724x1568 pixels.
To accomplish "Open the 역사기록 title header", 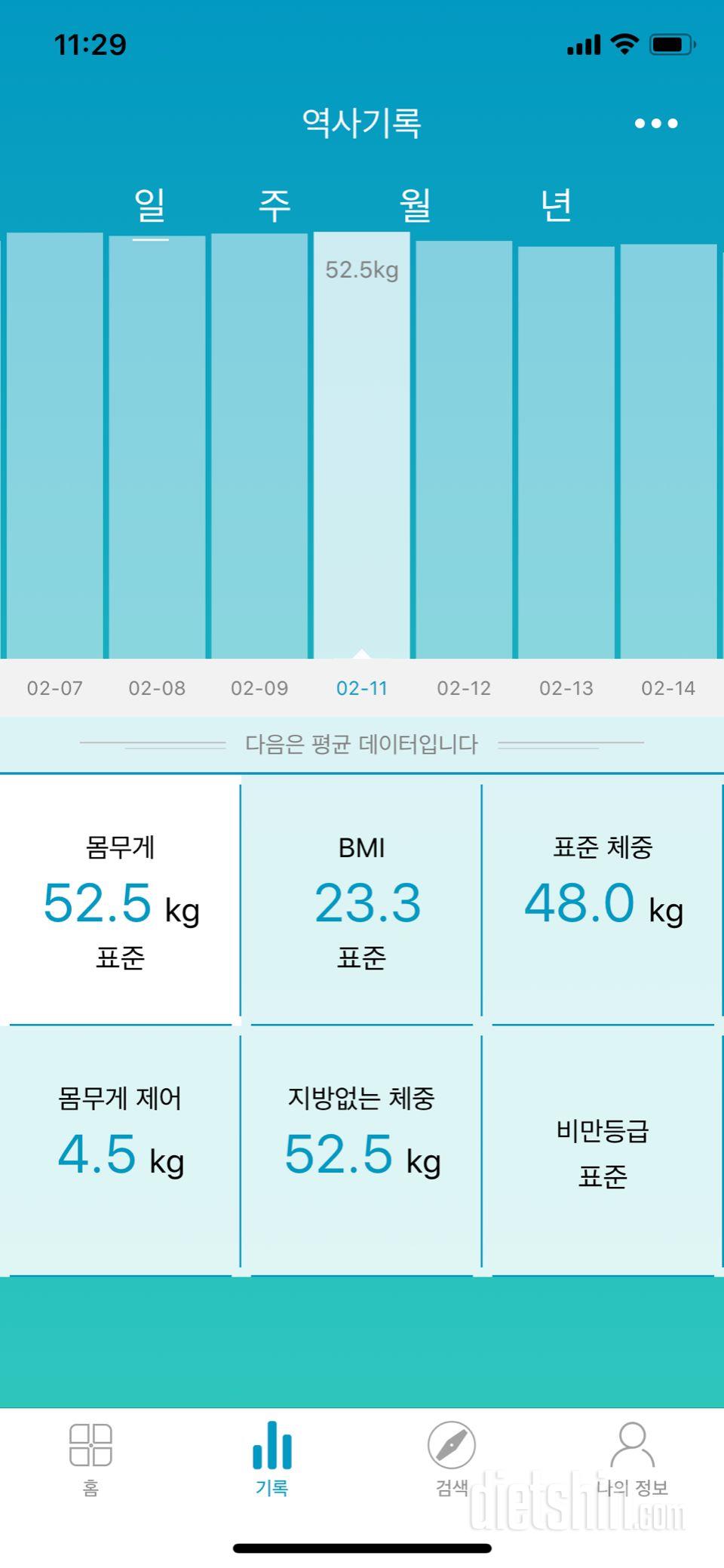I will tap(362, 123).
